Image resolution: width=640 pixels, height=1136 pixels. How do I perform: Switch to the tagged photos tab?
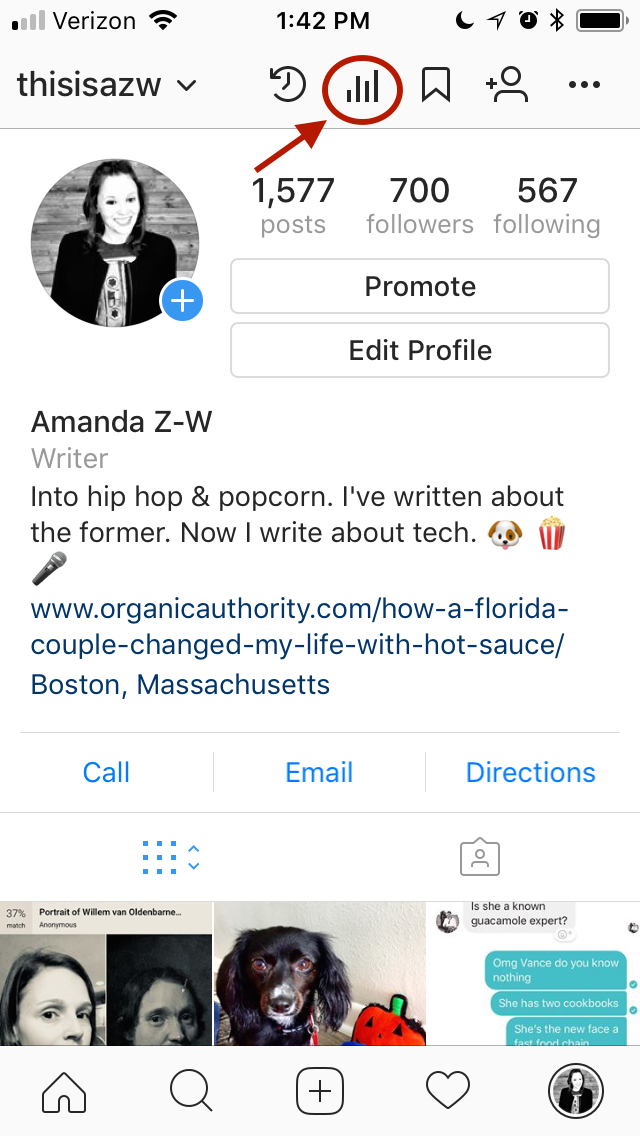point(480,857)
